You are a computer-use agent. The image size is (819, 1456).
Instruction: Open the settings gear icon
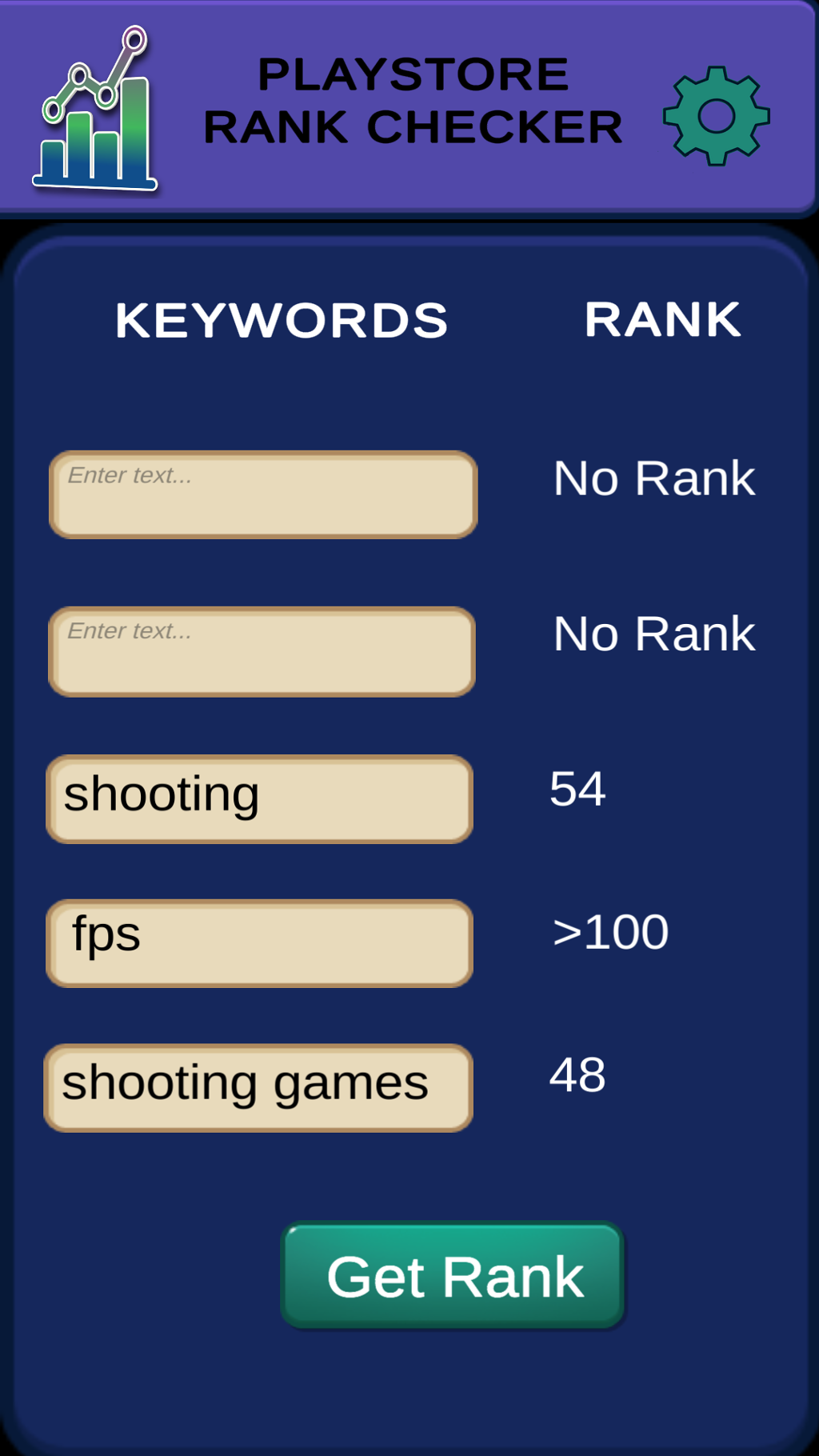716,116
